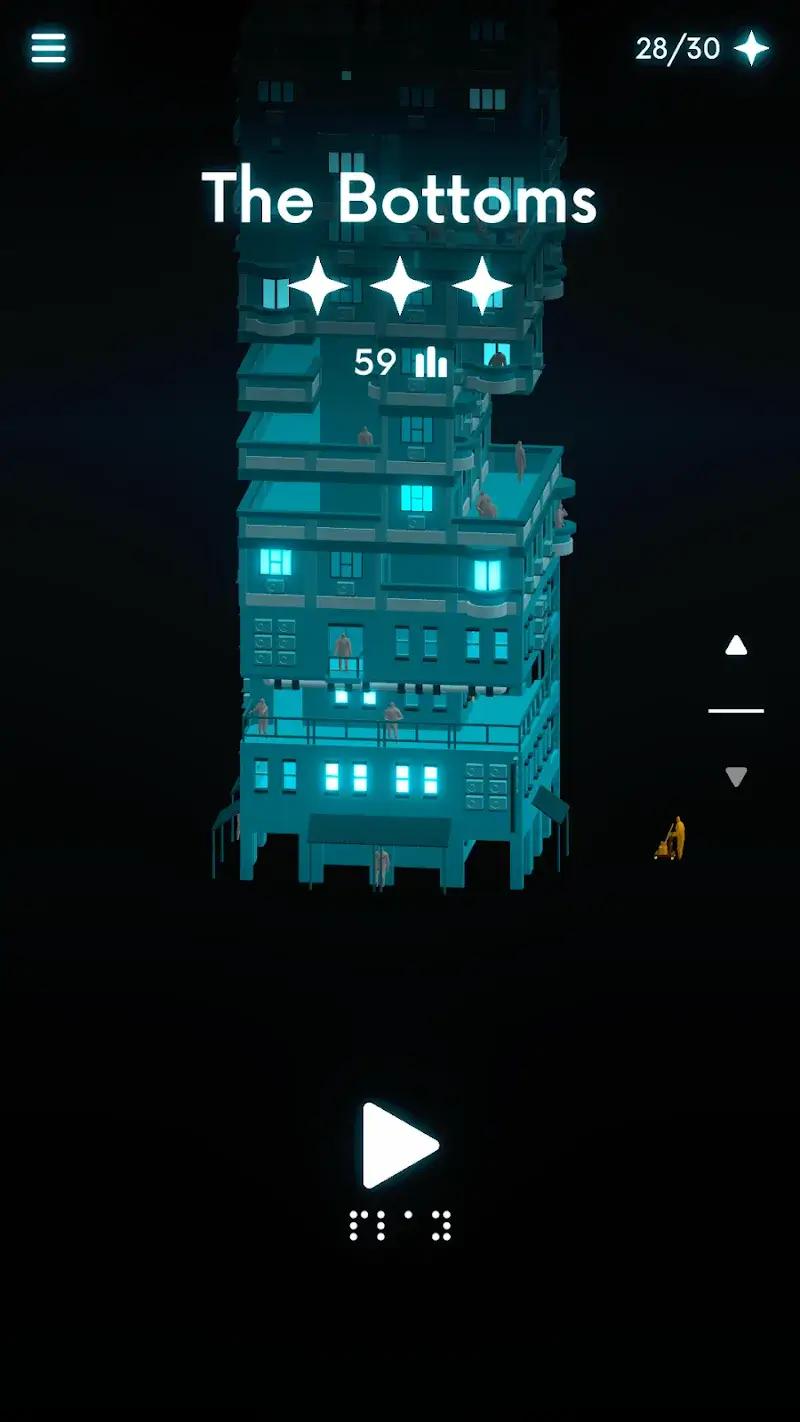Tap the glowing star icon beside 28/30
The width and height of the screenshot is (800, 1422).
(753, 47)
